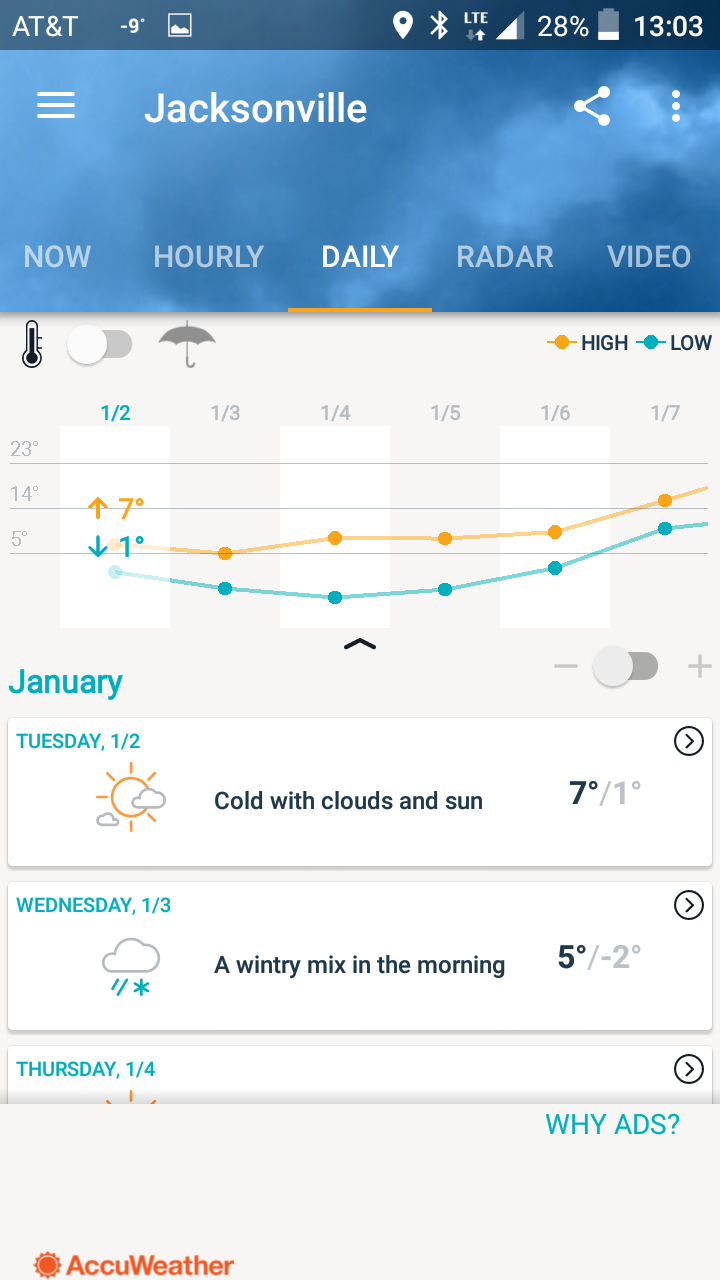The image size is (720, 1280).
Task: Open the RADAR tab
Action: tap(504, 257)
